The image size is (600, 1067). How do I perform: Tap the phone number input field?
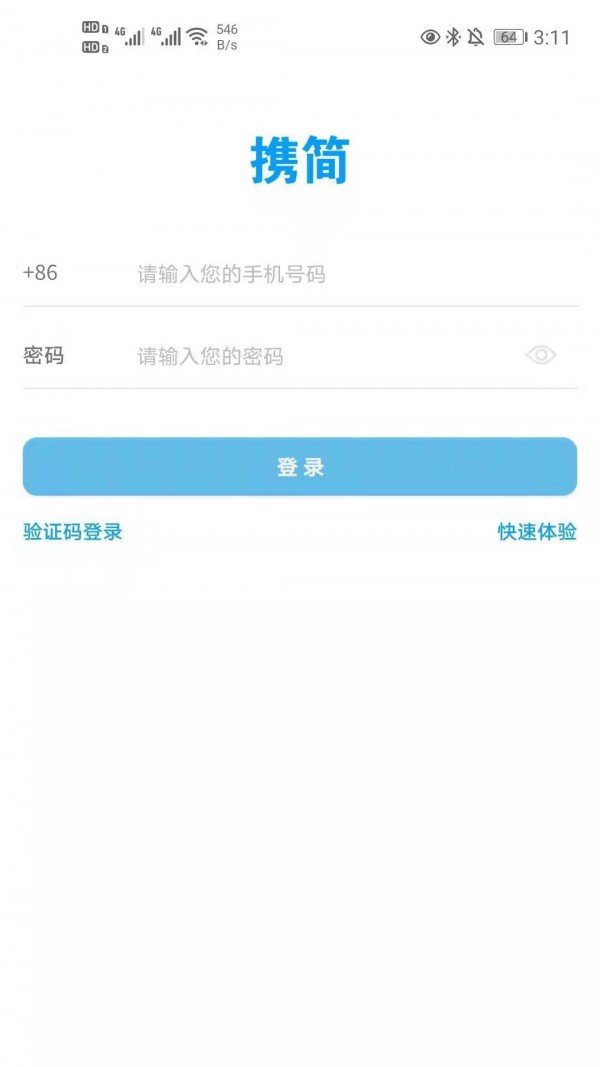click(x=340, y=274)
